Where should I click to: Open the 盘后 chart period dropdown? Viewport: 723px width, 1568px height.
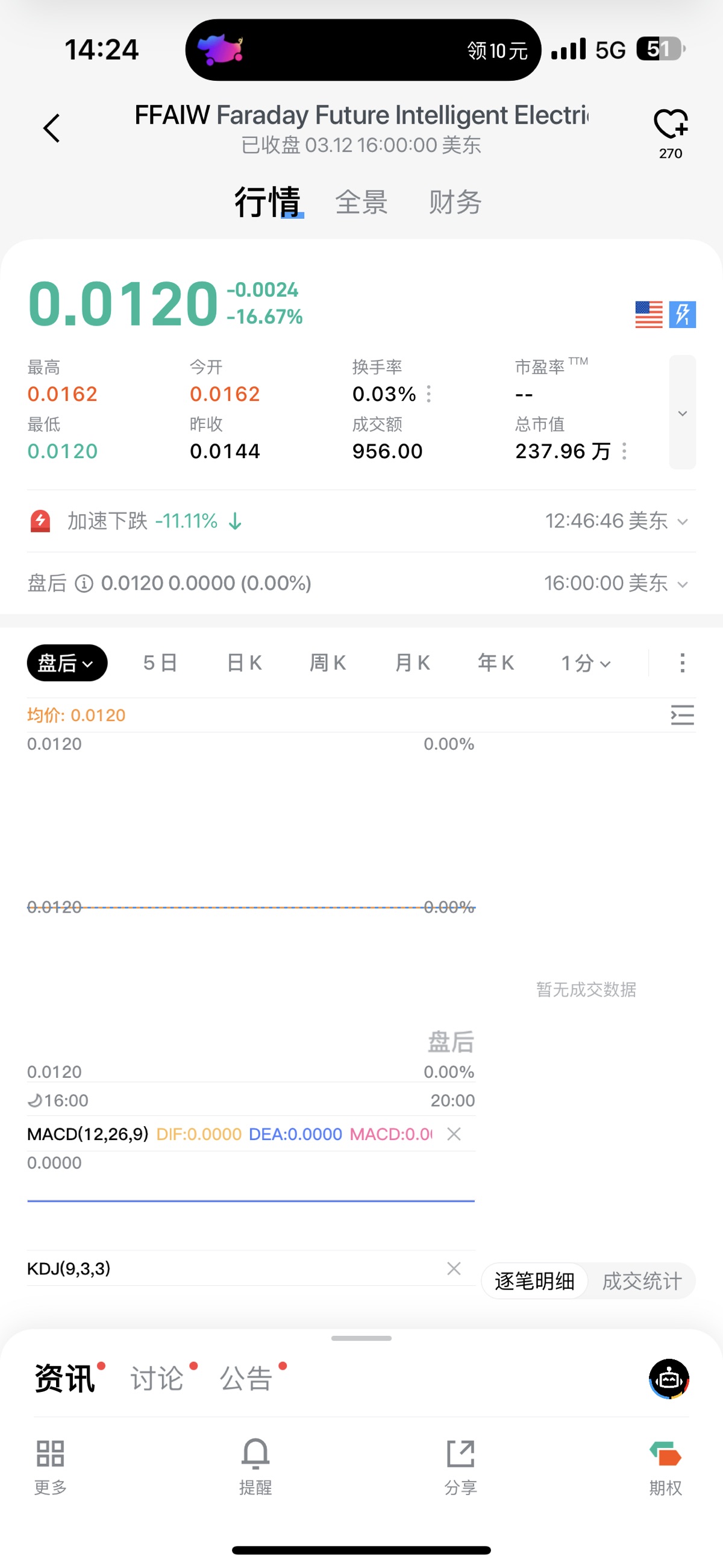(67, 663)
